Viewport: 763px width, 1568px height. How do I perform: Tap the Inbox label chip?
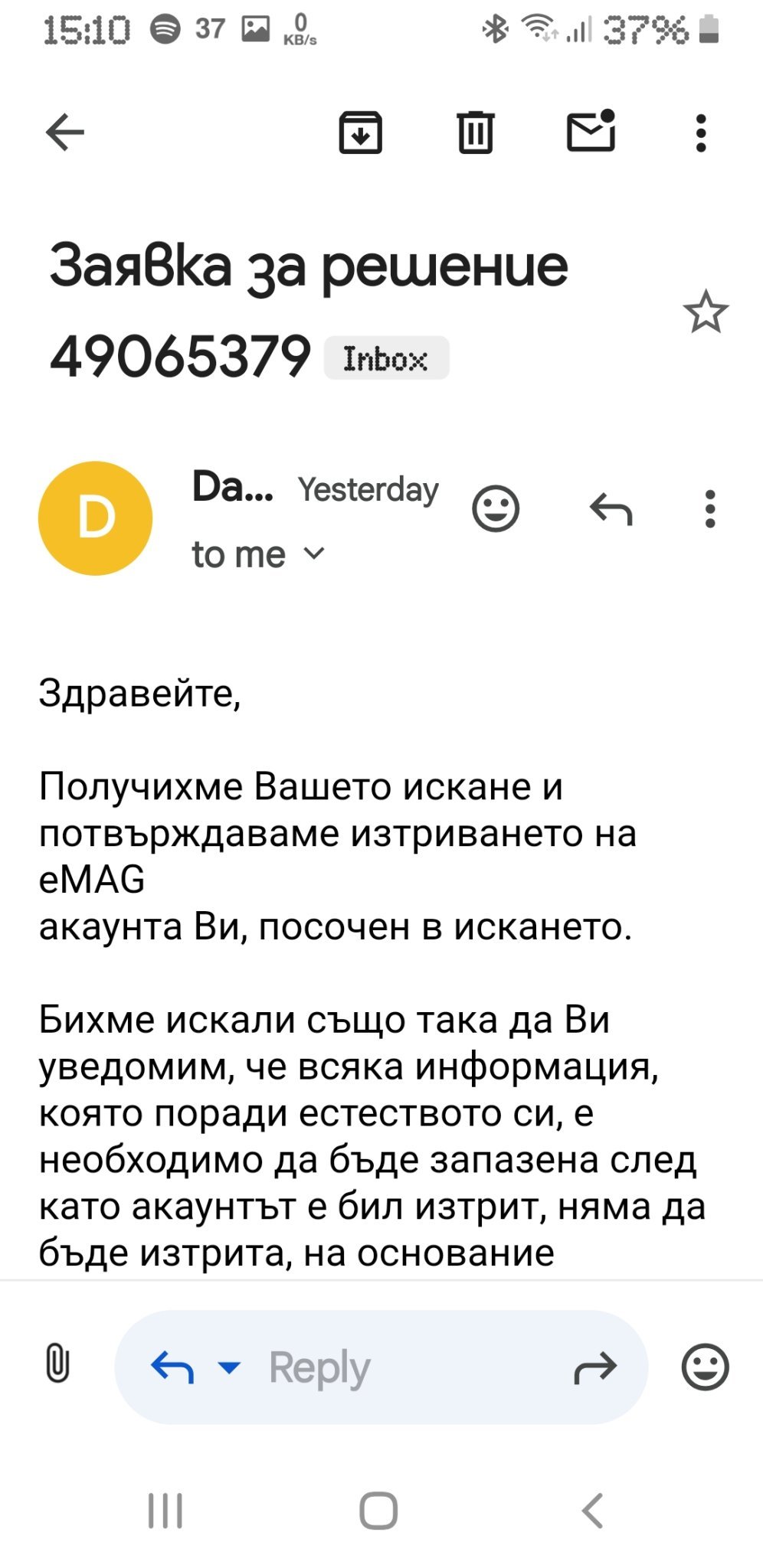tap(386, 358)
